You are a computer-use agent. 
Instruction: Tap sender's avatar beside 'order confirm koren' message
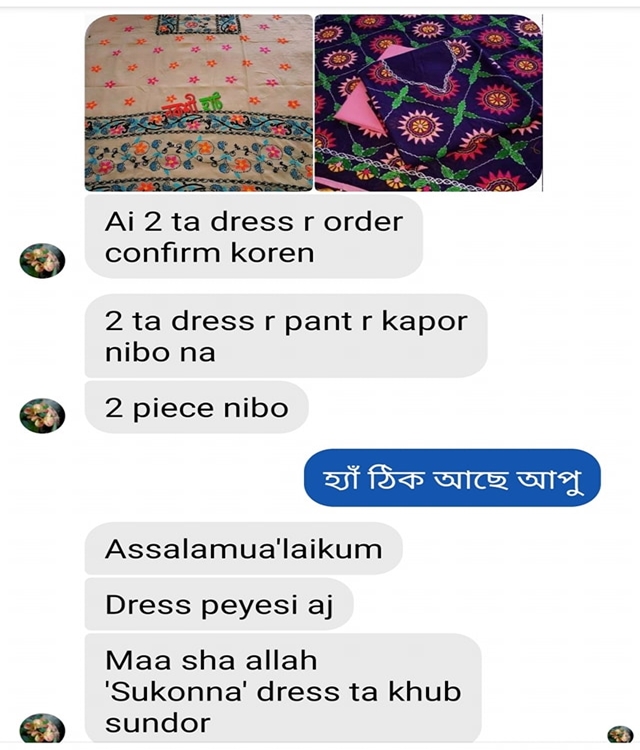pyautogui.click(x=42, y=261)
